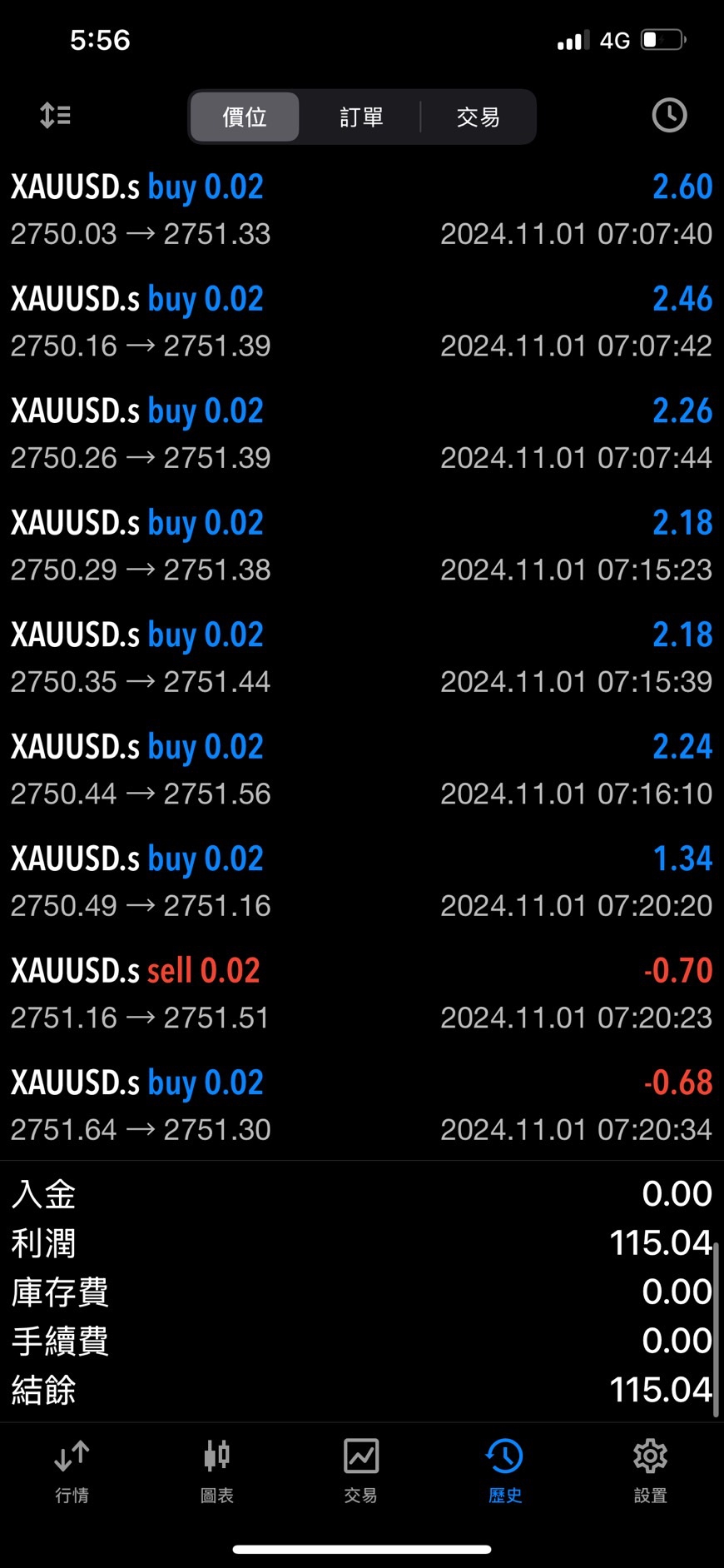Open the 設置 settings tab

(x=650, y=1471)
